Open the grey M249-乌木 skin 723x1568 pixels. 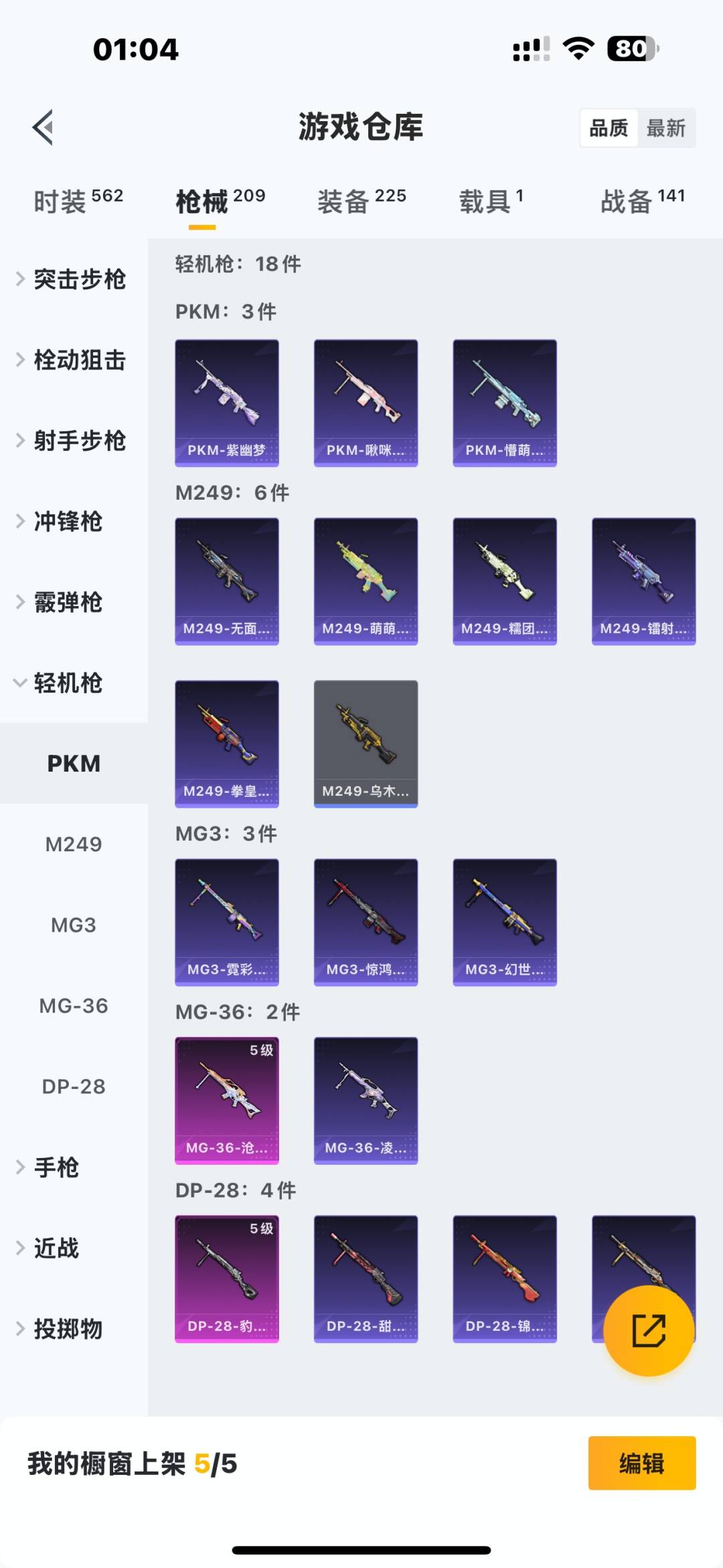click(366, 743)
